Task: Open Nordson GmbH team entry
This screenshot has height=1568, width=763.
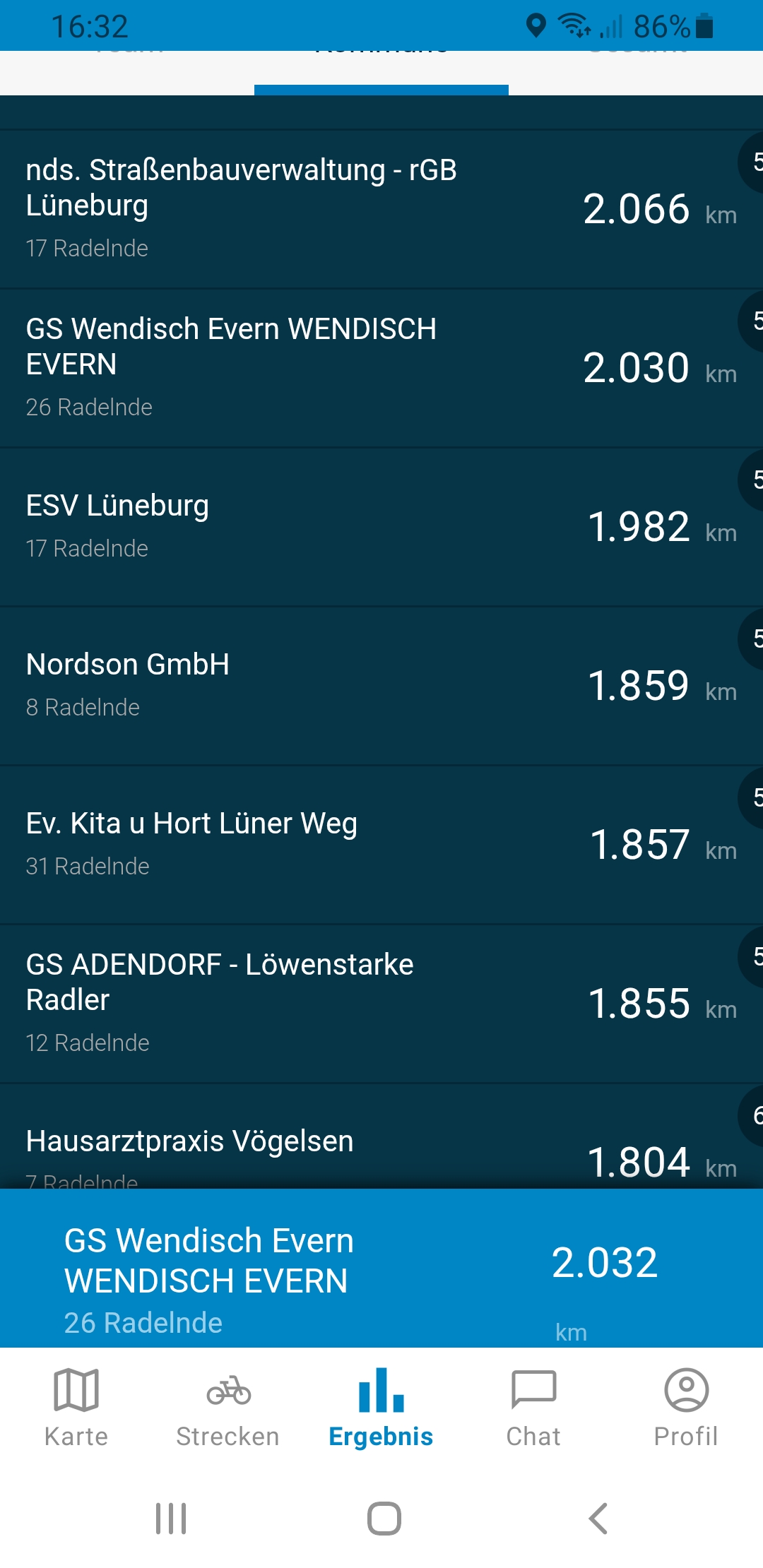Action: click(x=381, y=686)
